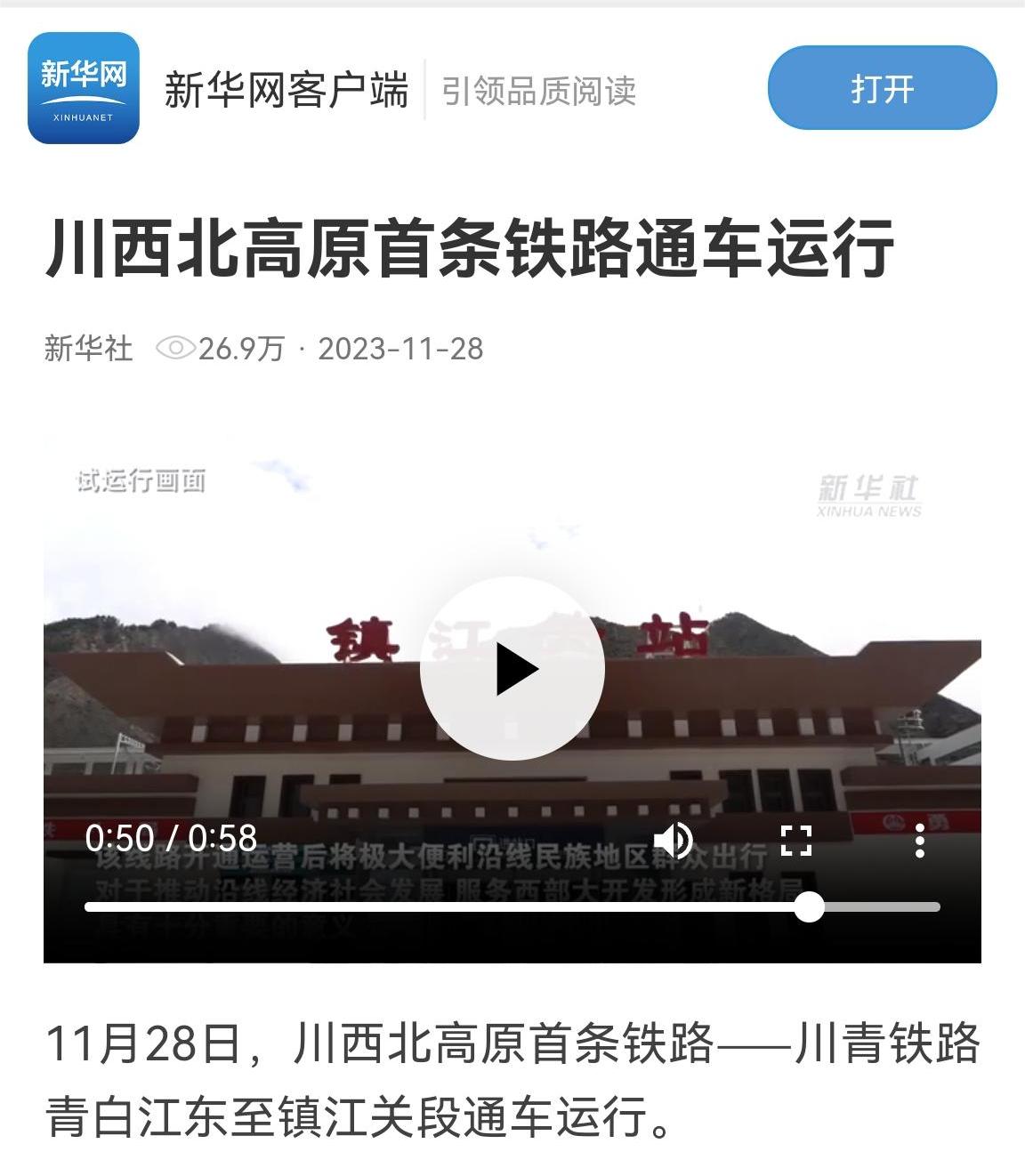The width and height of the screenshot is (1025, 1176).
Task: Enter fullscreen video mode
Action: tap(795, 840)
